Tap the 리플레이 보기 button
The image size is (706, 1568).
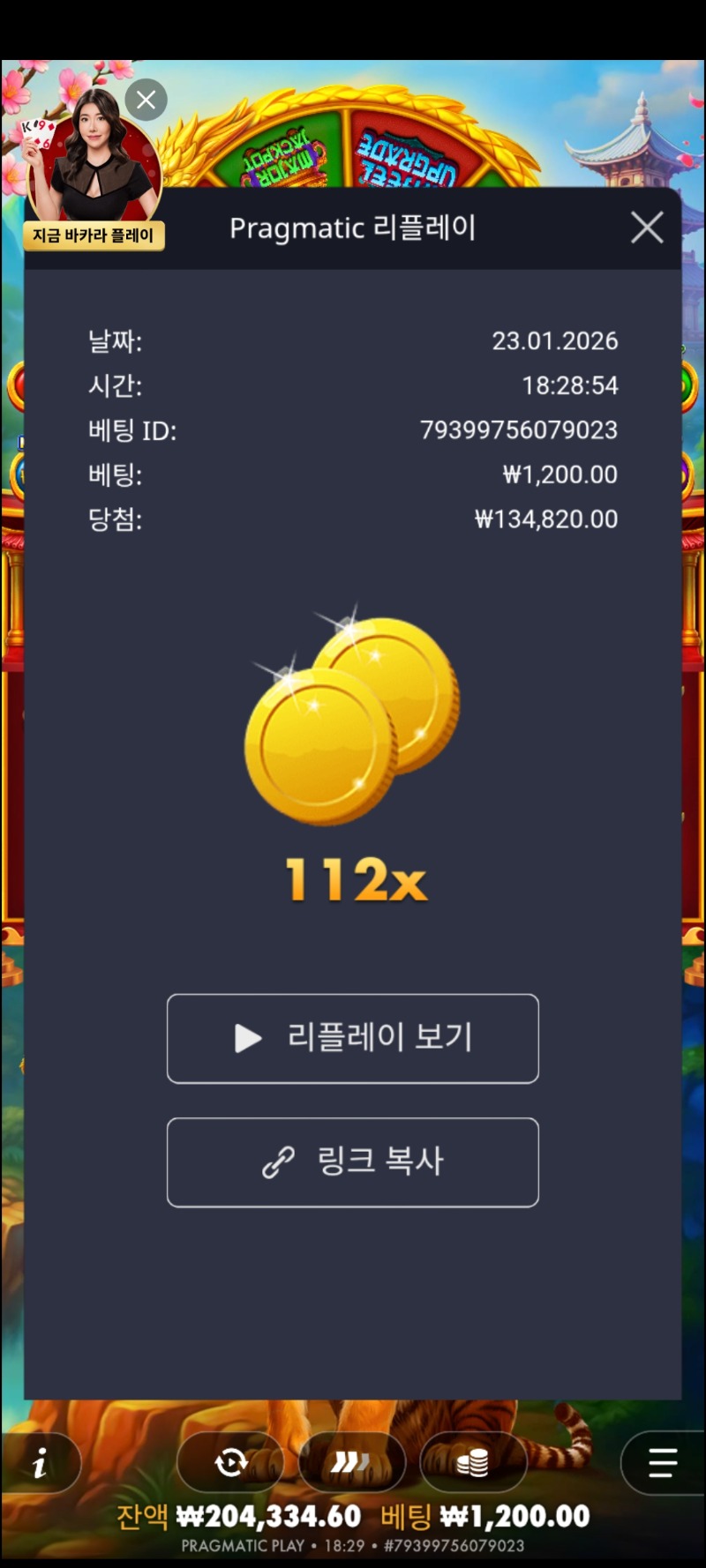point(353,1038)
